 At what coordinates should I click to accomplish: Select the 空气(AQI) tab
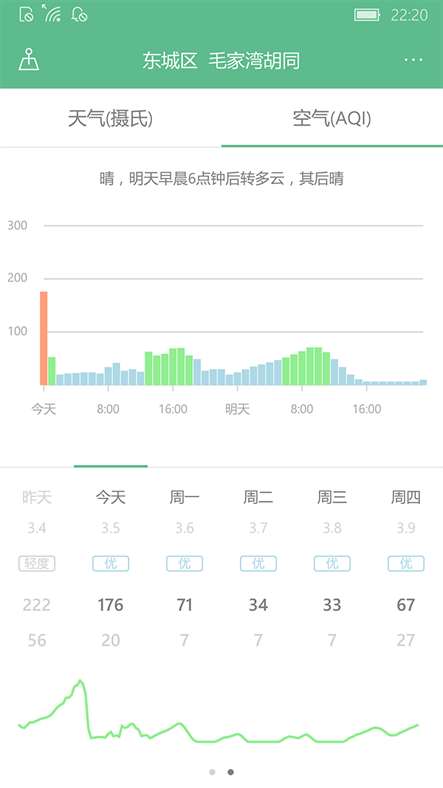(332, 119)
